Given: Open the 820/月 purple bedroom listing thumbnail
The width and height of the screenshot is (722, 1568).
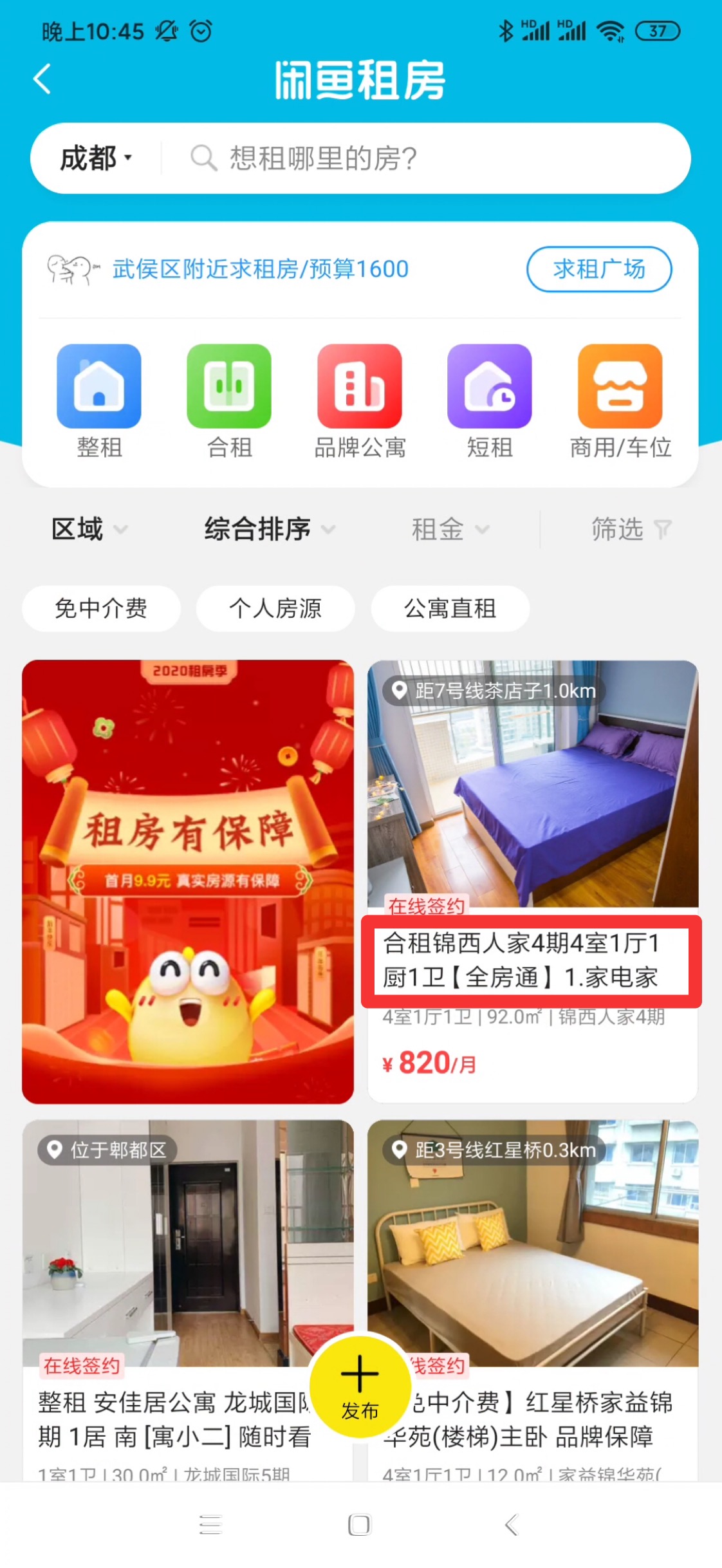Looking at the screenshot, I should tap(532, 785).
